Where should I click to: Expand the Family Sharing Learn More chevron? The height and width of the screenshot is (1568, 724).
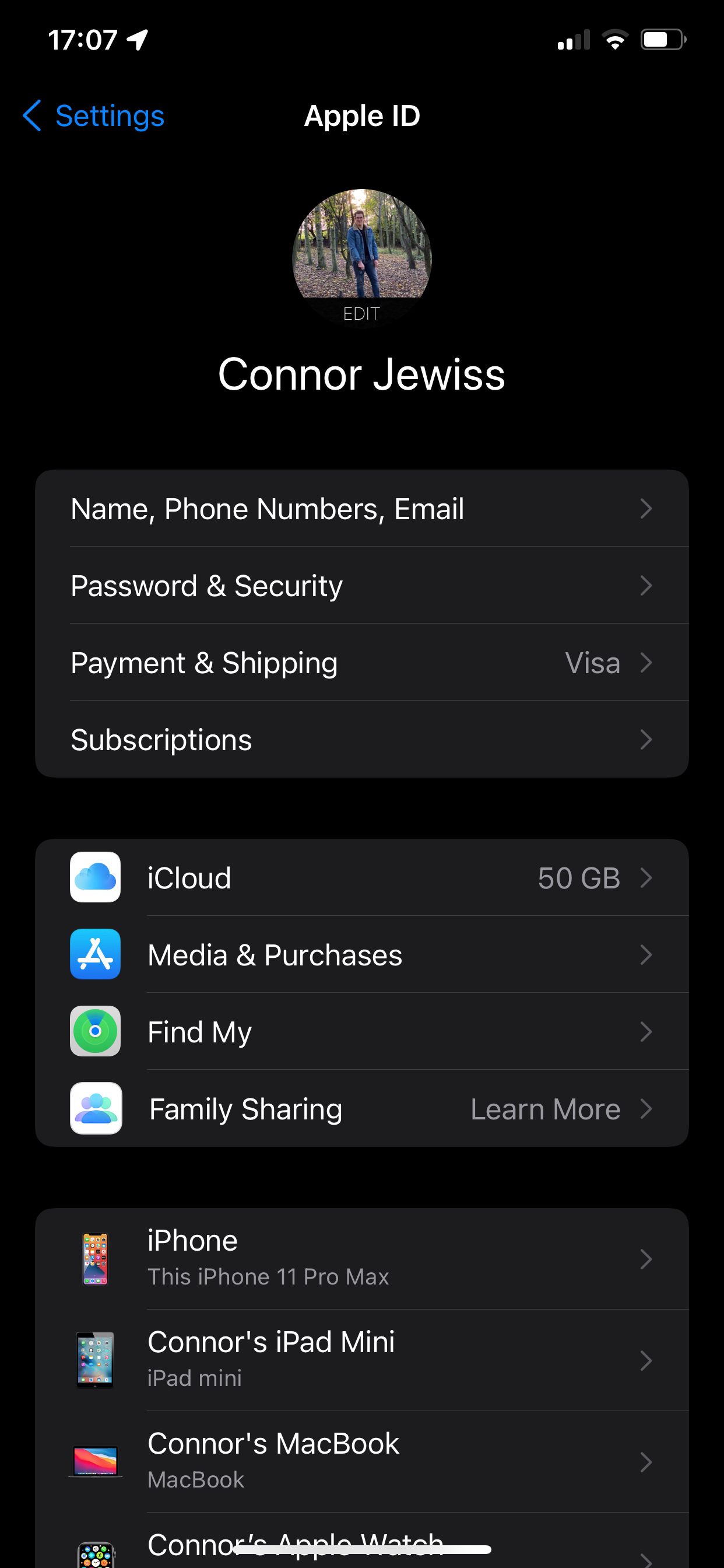click(x=646, y=1108)
